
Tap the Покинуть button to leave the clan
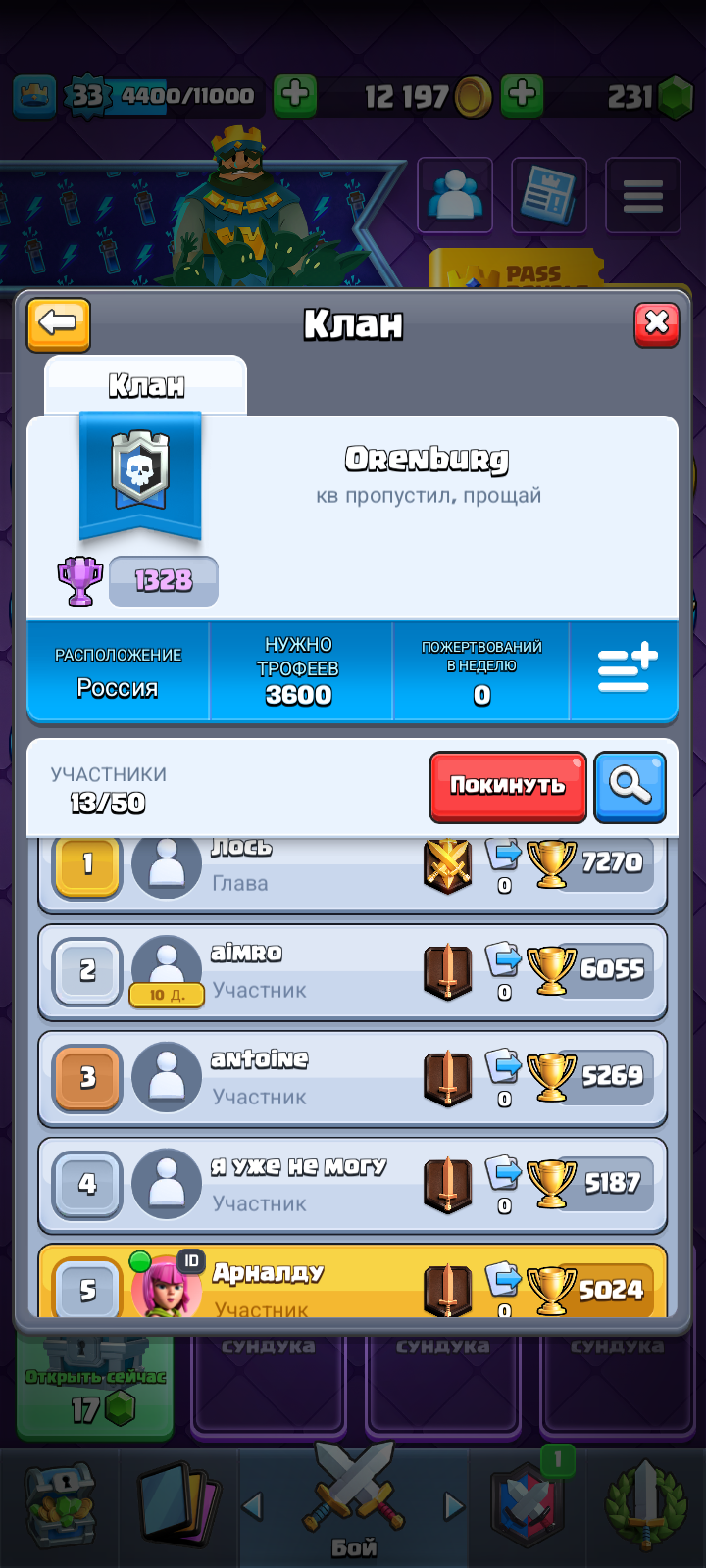[x=508, y=786]
